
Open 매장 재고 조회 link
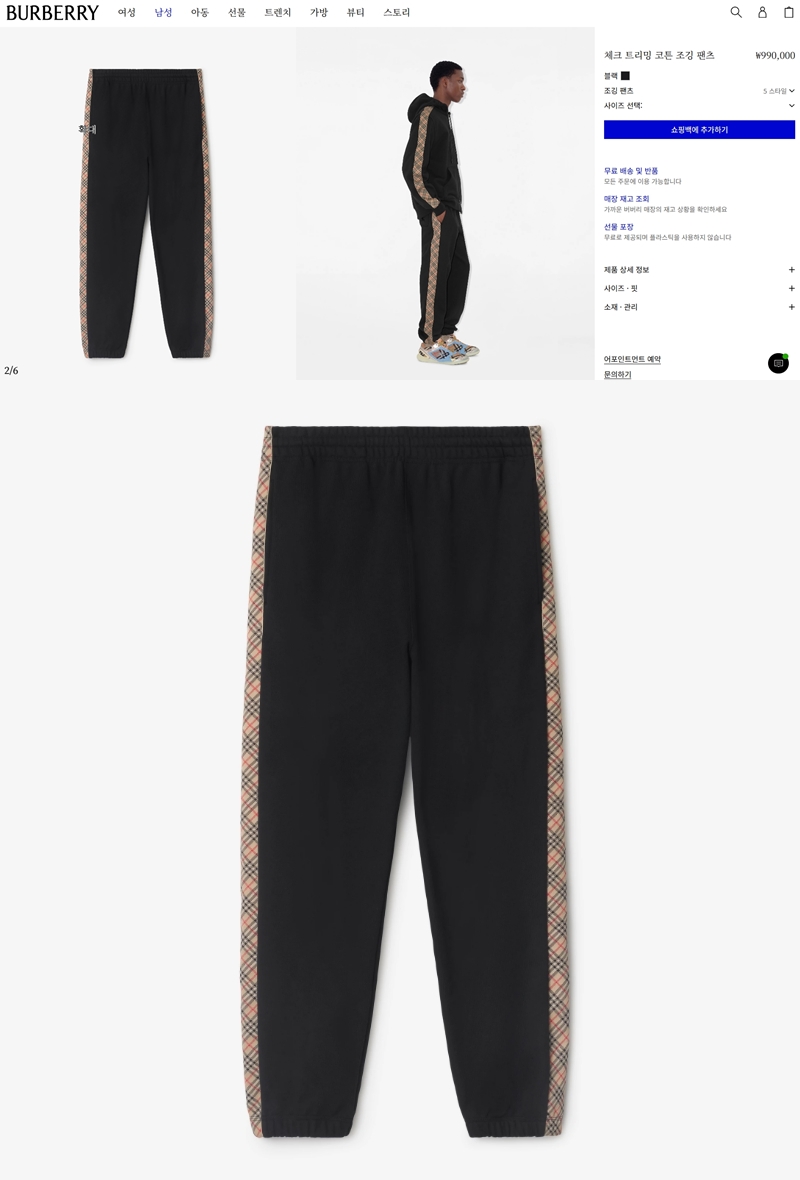point(627,199)
